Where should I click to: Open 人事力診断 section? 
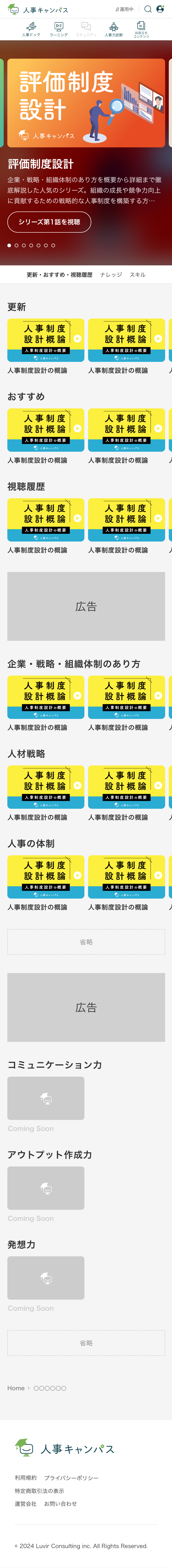coord(114,29)
